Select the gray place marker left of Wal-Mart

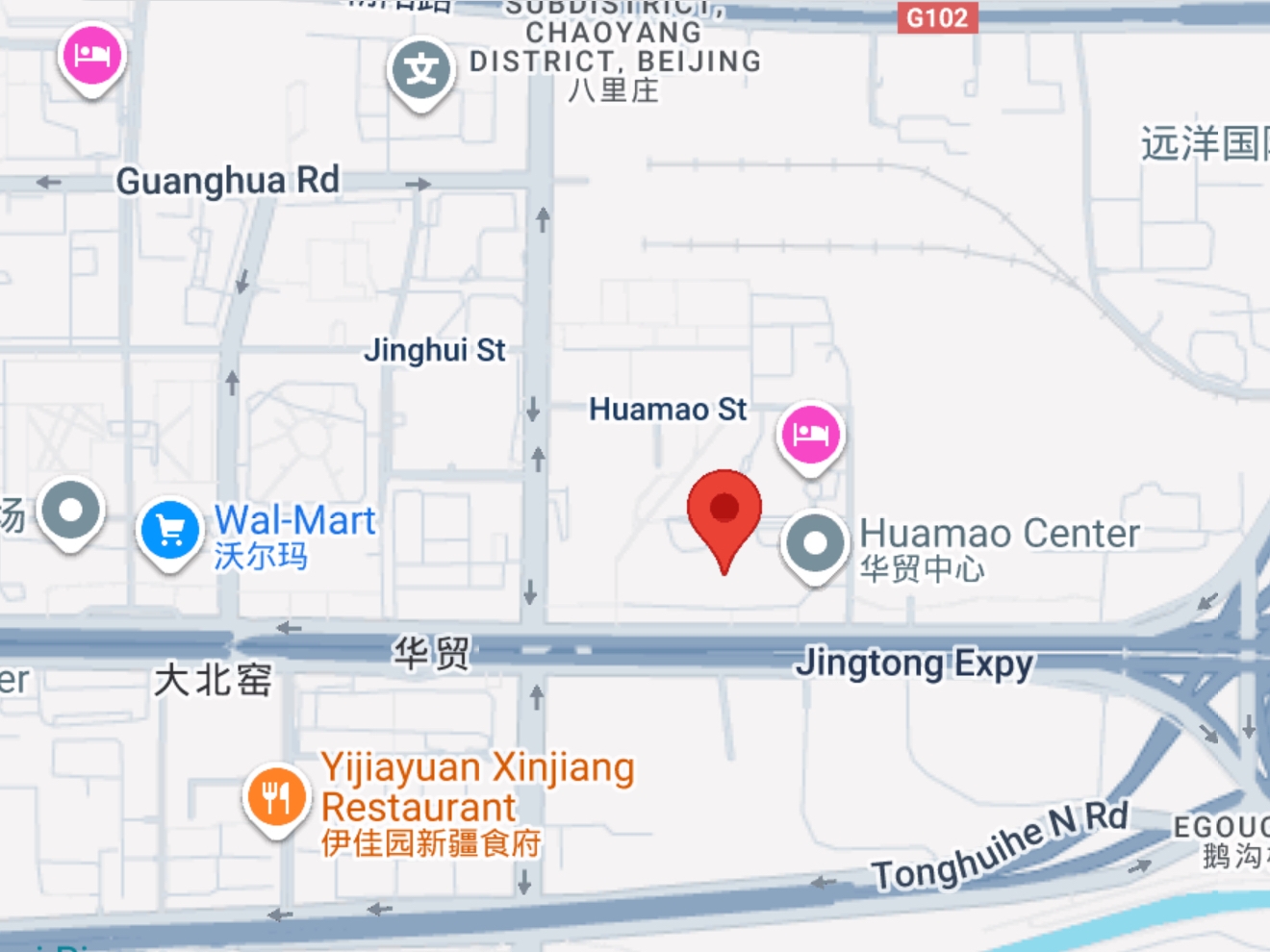70,510
